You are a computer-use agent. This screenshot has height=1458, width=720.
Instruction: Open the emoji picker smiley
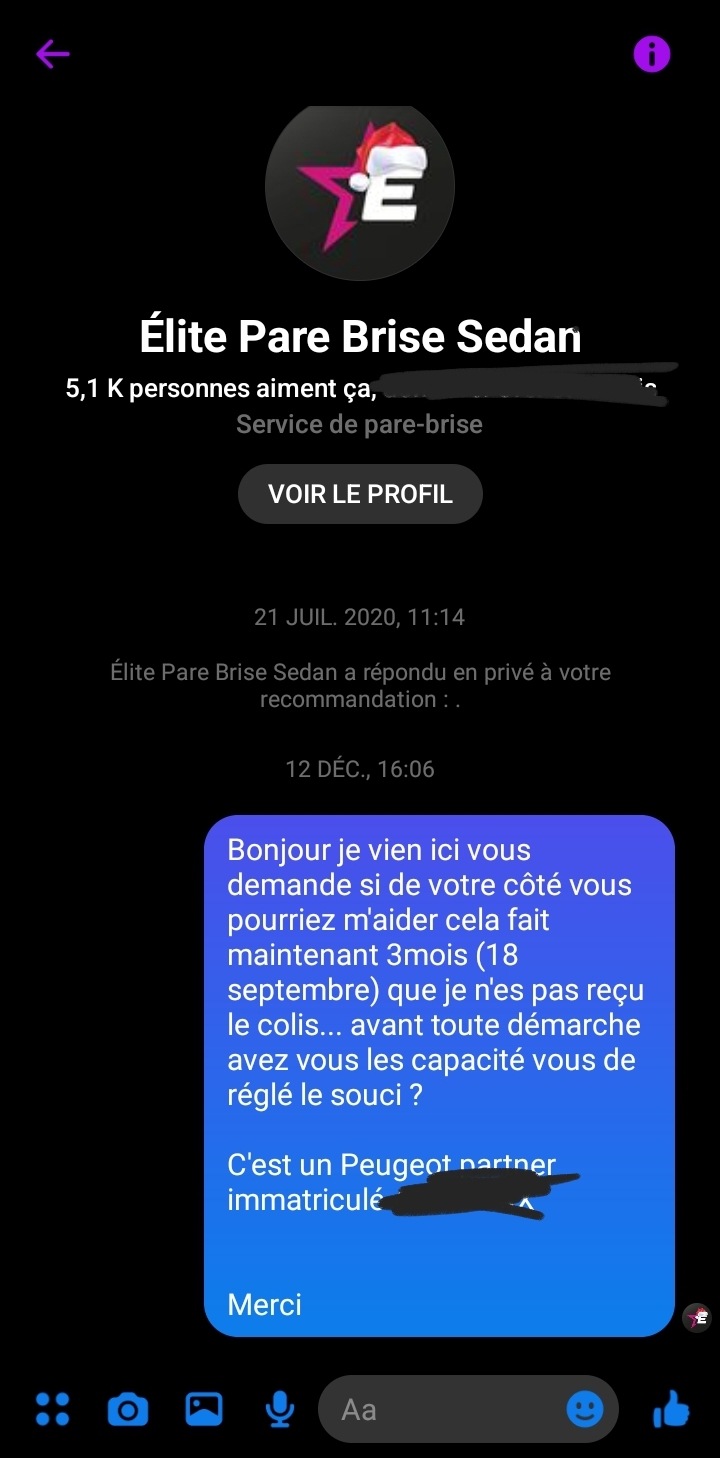[x=585, y=1410]
